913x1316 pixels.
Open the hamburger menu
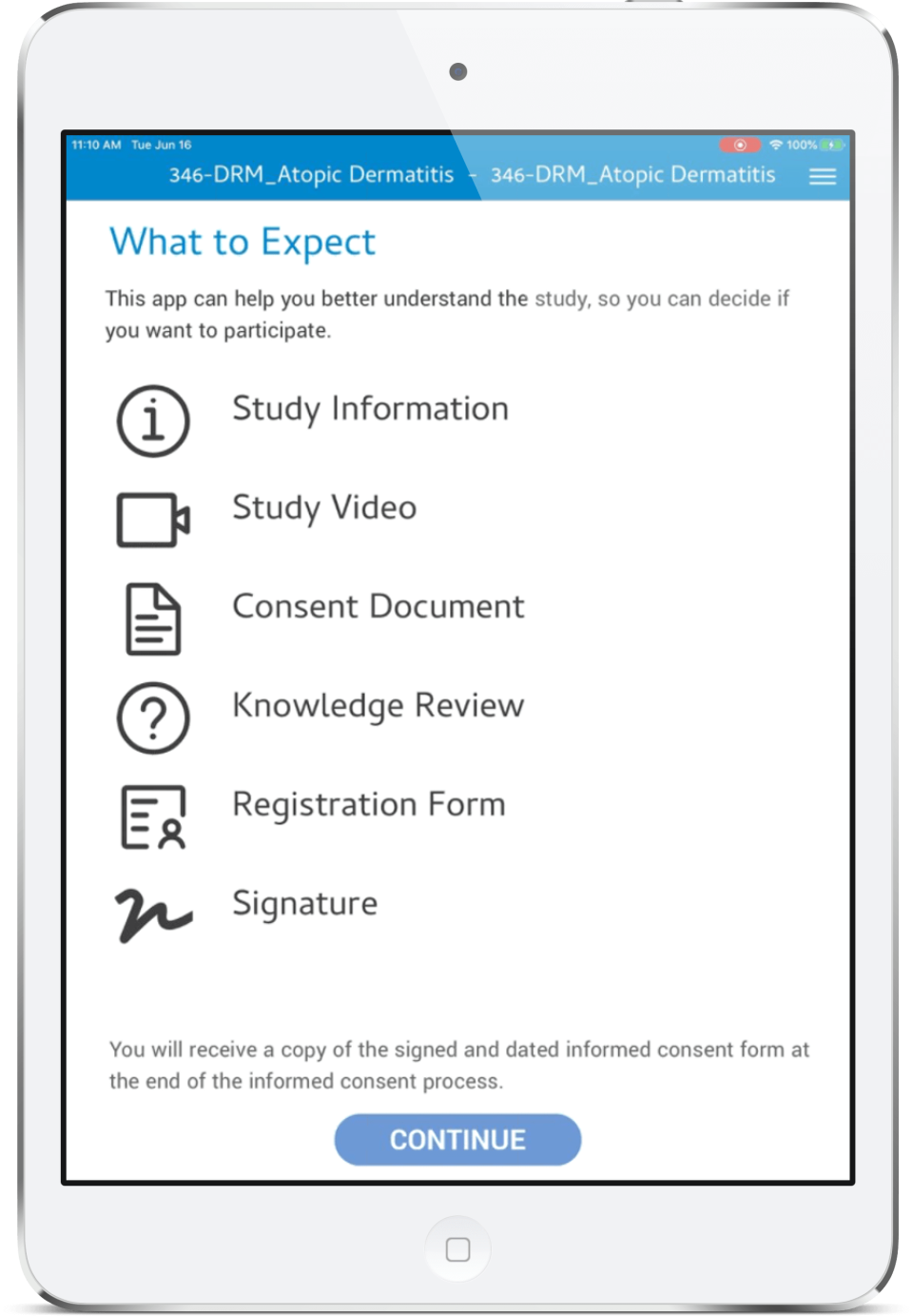click(x=822, y=176)
